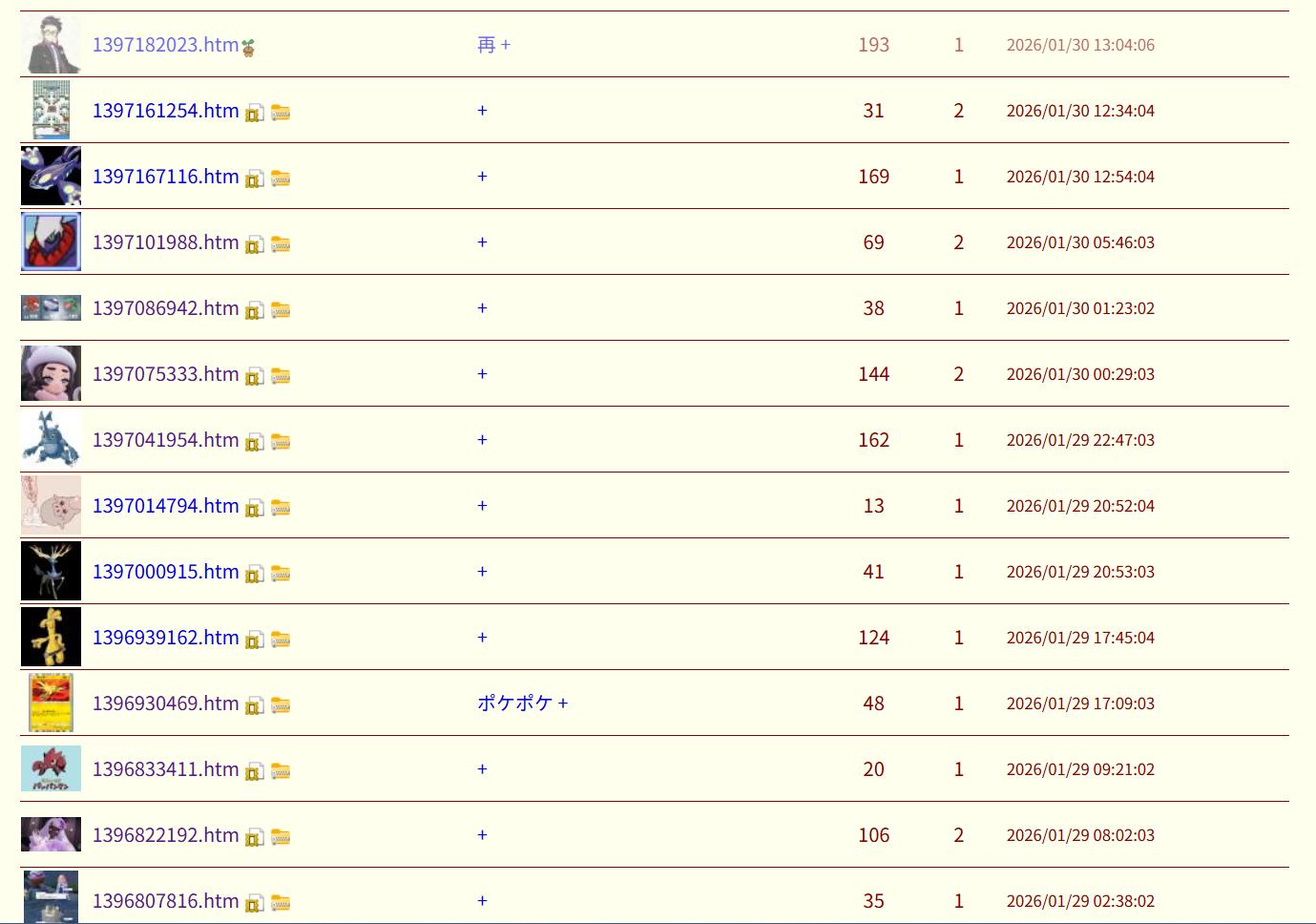Open the zip icon beside 1397000915.htm

point(255,575)
